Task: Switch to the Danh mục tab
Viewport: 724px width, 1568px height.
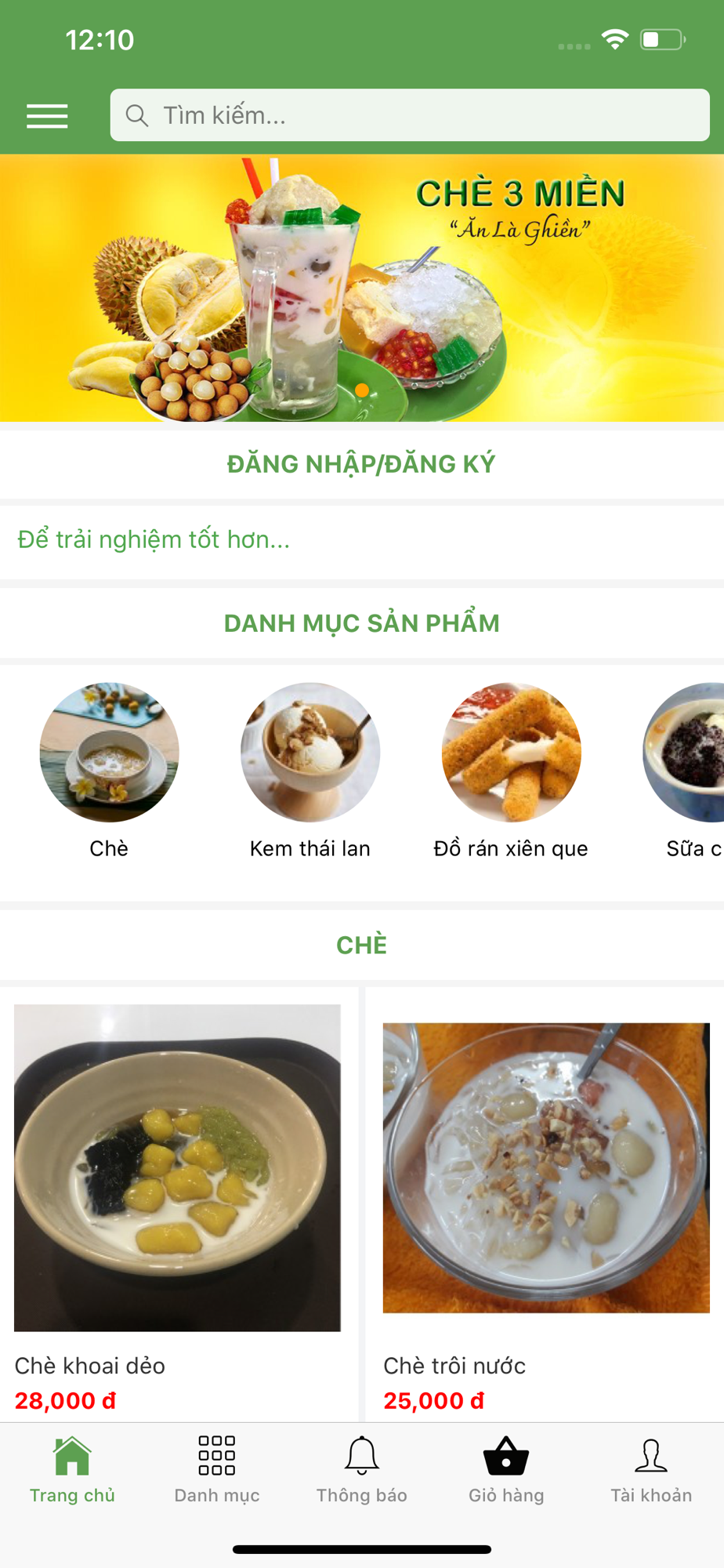Action: coord(217,1469)
